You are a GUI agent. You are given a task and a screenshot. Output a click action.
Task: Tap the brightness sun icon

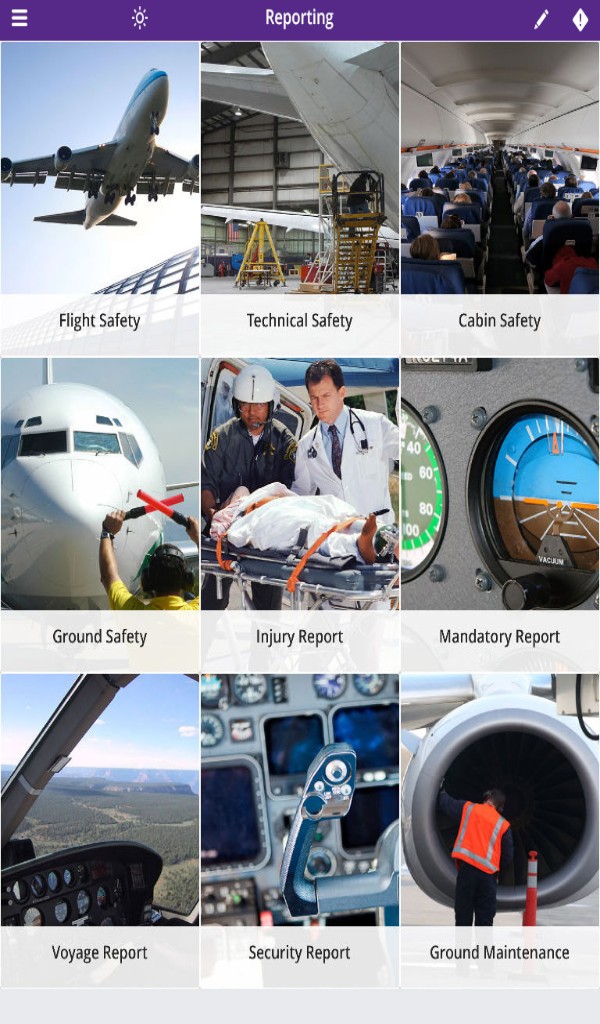tap(139, 19)
